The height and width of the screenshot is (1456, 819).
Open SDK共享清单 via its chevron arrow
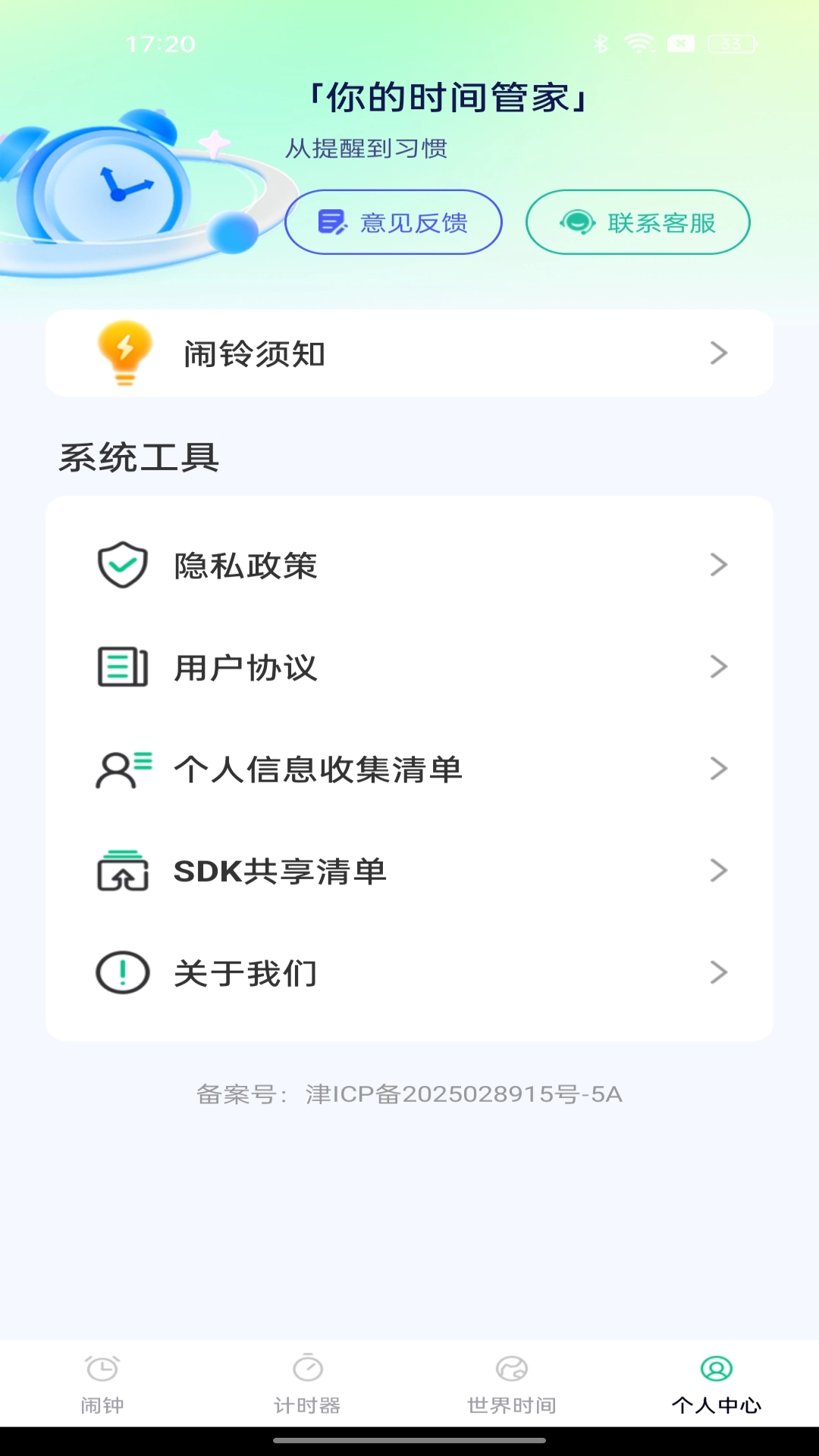tap(719, 871)
